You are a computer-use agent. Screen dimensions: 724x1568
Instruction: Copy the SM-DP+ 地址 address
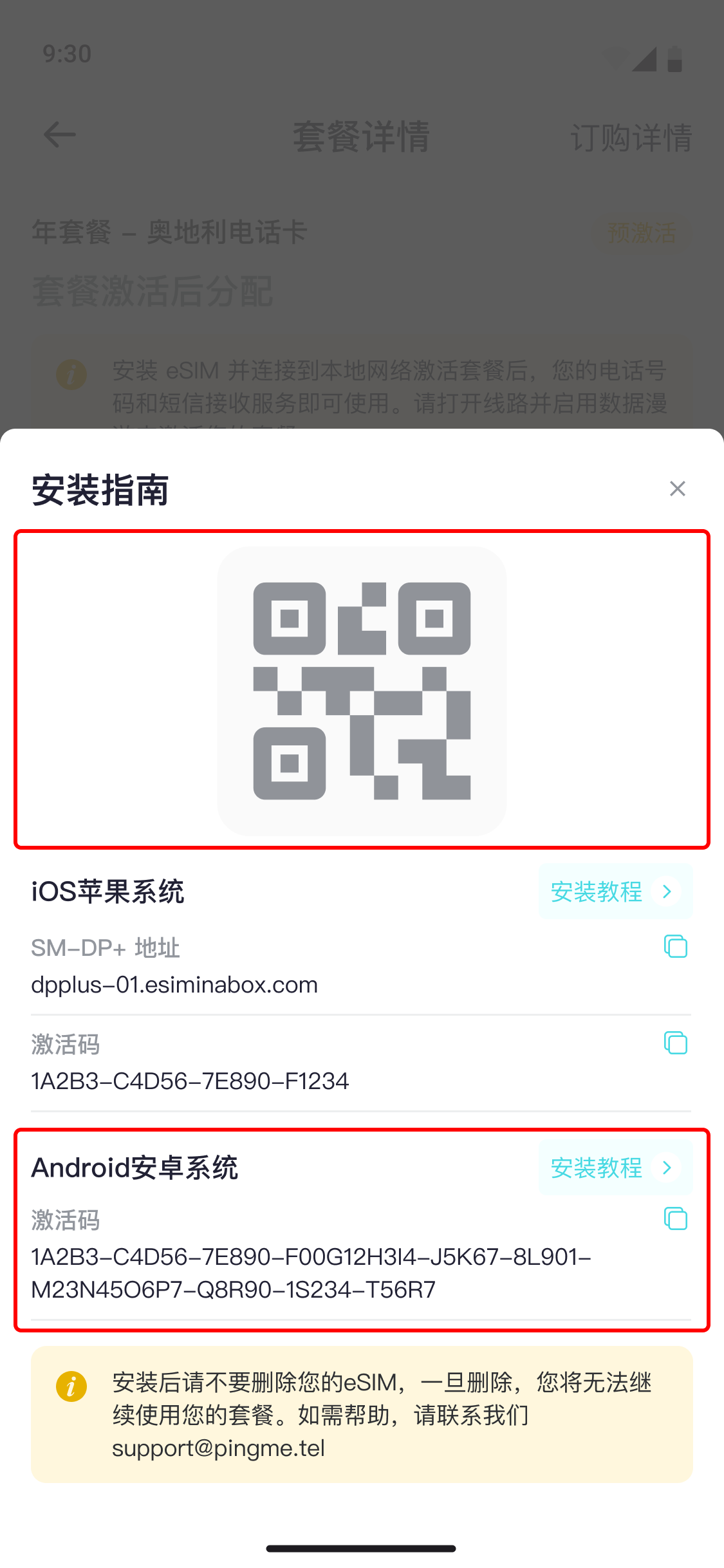click(x=675, y=946)
